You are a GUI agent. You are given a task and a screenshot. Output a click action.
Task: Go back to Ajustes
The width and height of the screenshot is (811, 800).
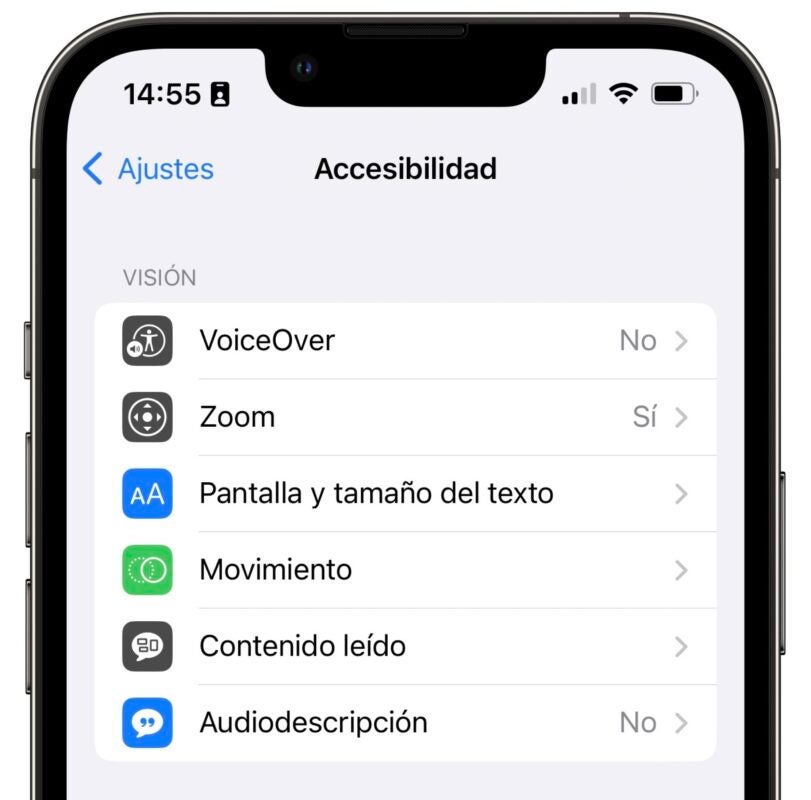pyautogui.click(x=148, y=169)
